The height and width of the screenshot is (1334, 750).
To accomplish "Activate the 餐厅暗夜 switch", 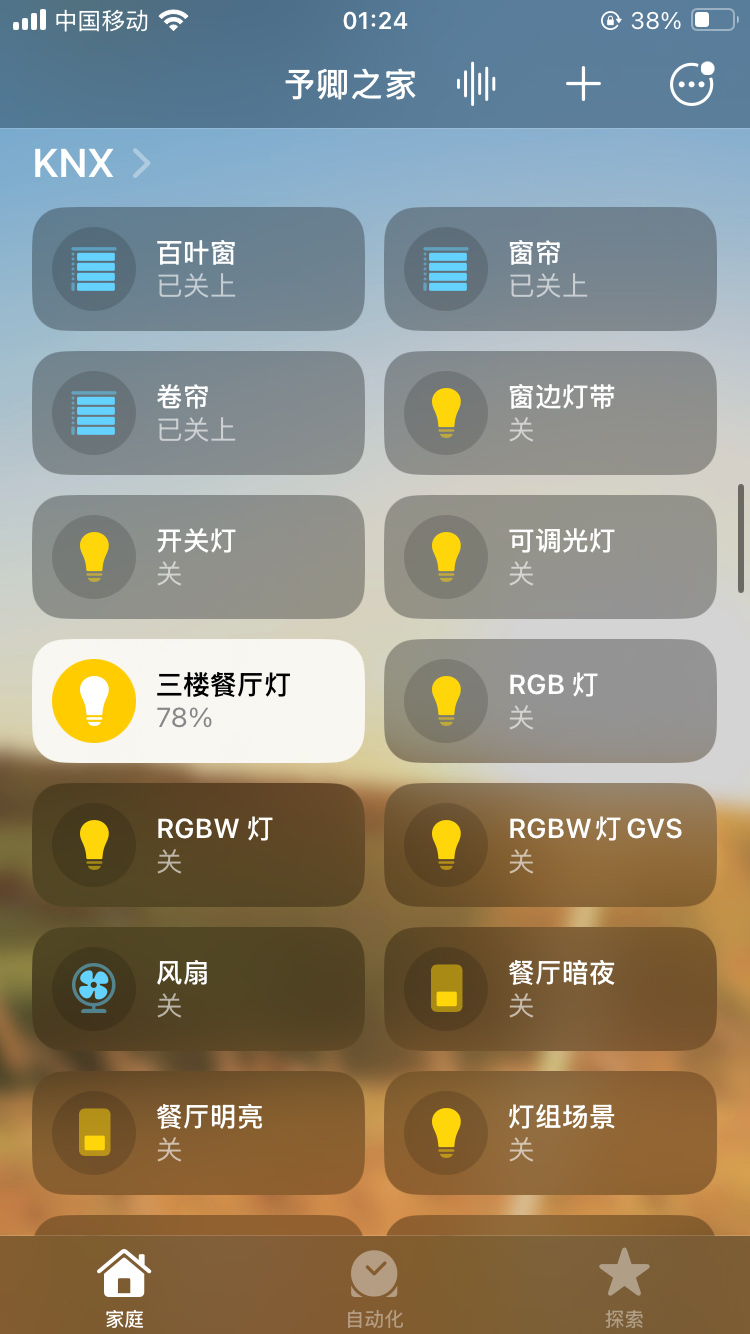I will click(446, 989).
